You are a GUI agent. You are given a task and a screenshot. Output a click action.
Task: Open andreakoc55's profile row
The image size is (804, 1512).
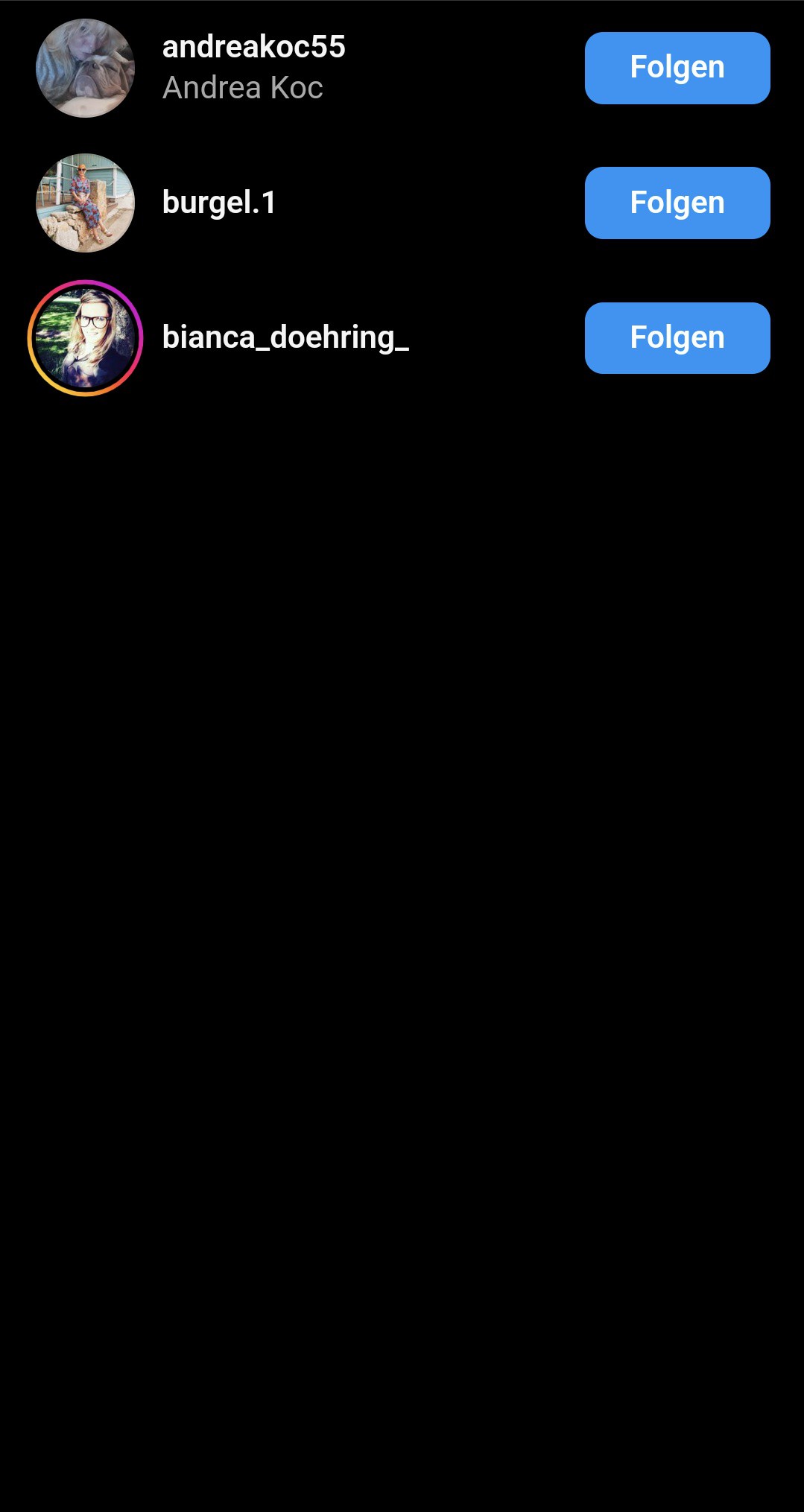(402, 68)
